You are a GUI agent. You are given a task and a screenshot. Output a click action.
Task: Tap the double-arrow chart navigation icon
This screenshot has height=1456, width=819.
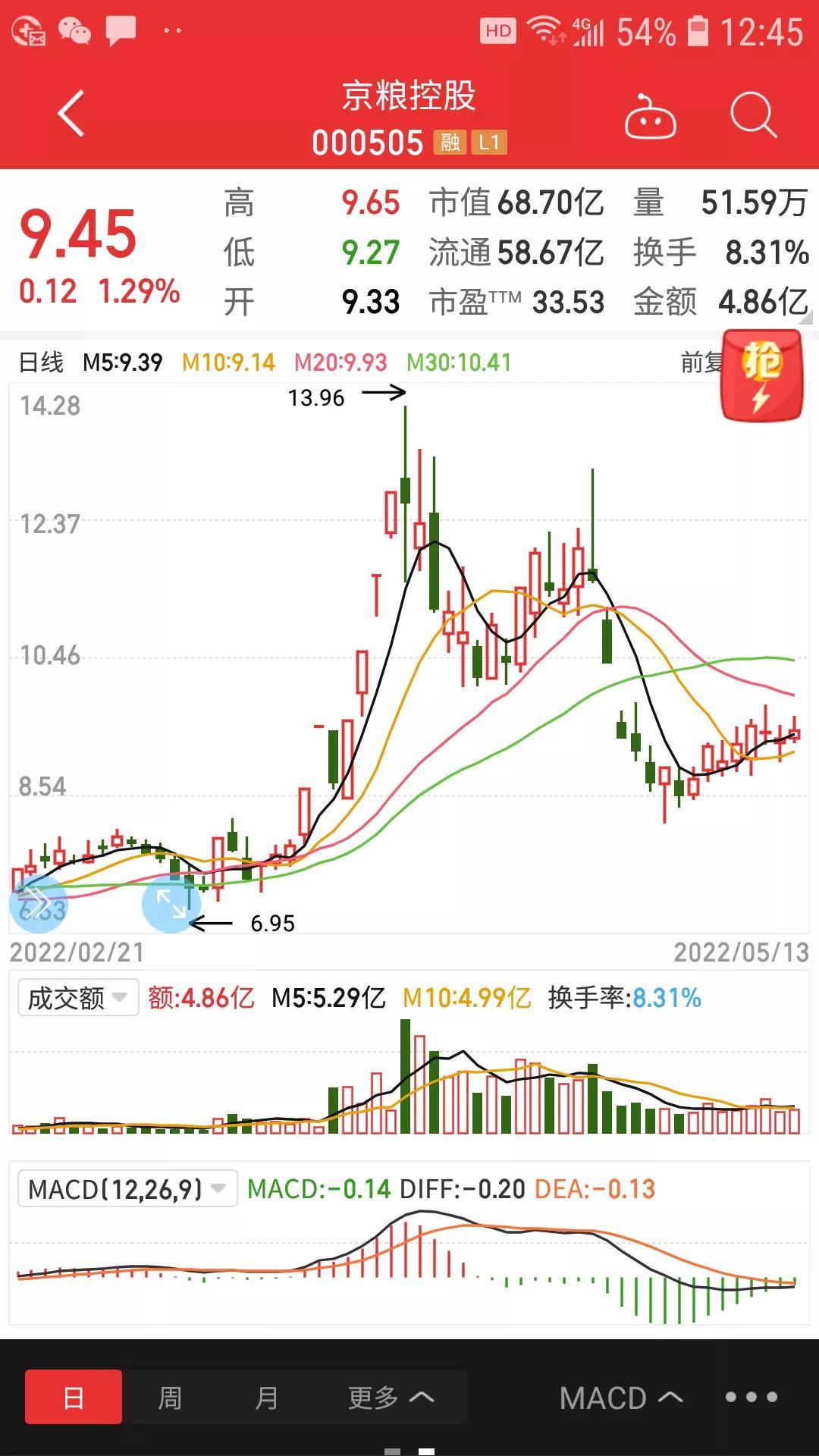(x=36, y=904)
